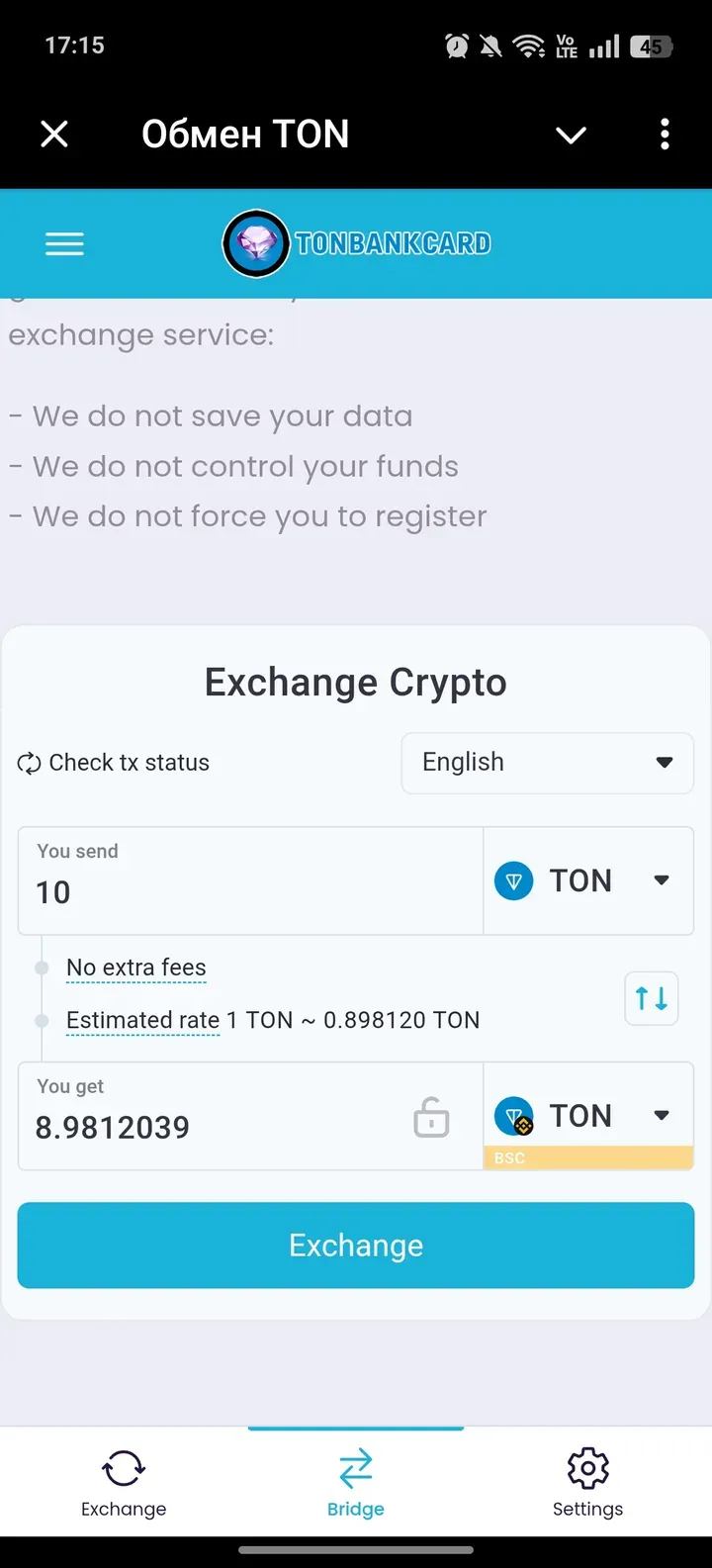Viewport: 712px width, 1568px height.
Task: Click the Exchange circular arrows icon
Action: pos(123,1467)
